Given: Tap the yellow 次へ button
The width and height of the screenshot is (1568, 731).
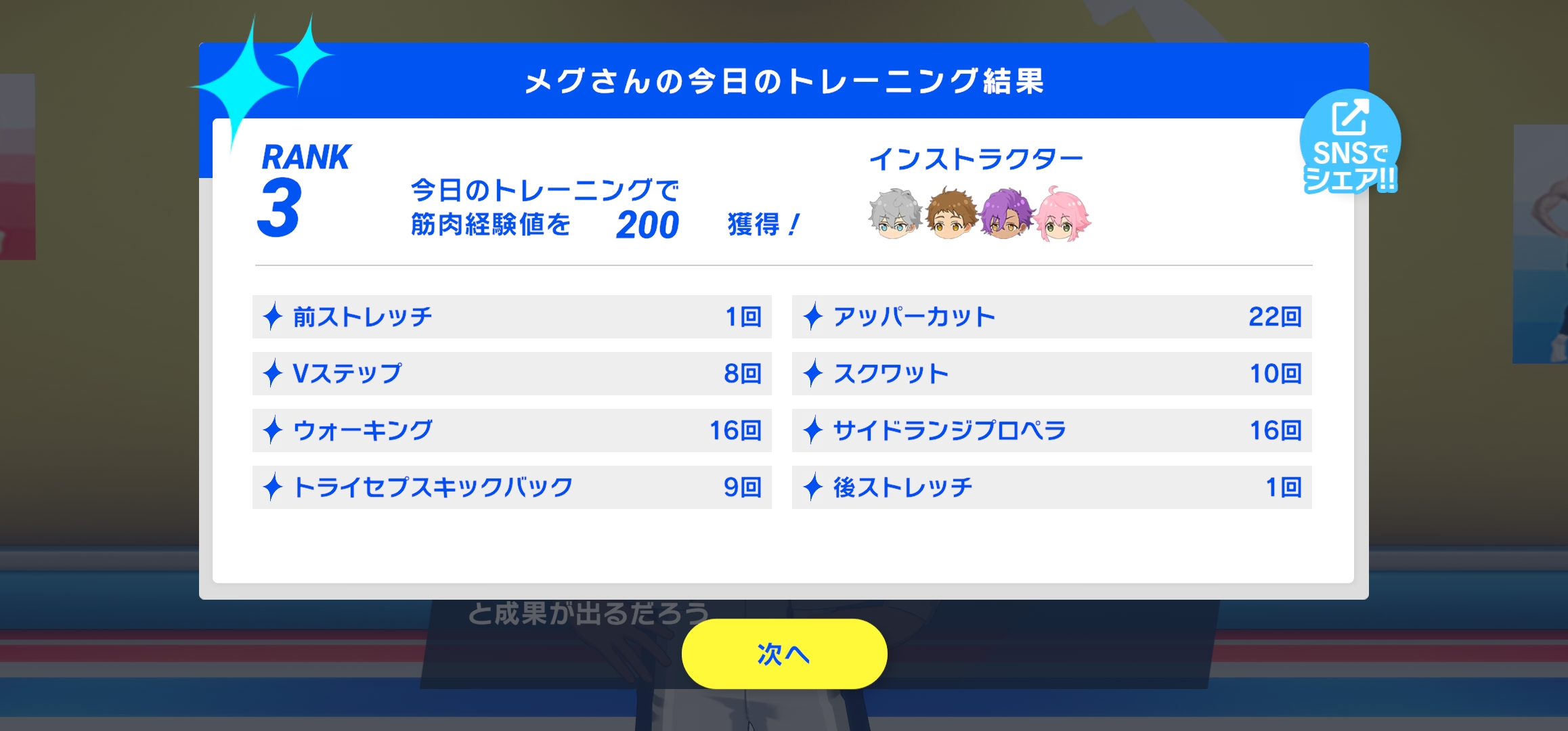Looking at the screenshot, I should (784, 654).
